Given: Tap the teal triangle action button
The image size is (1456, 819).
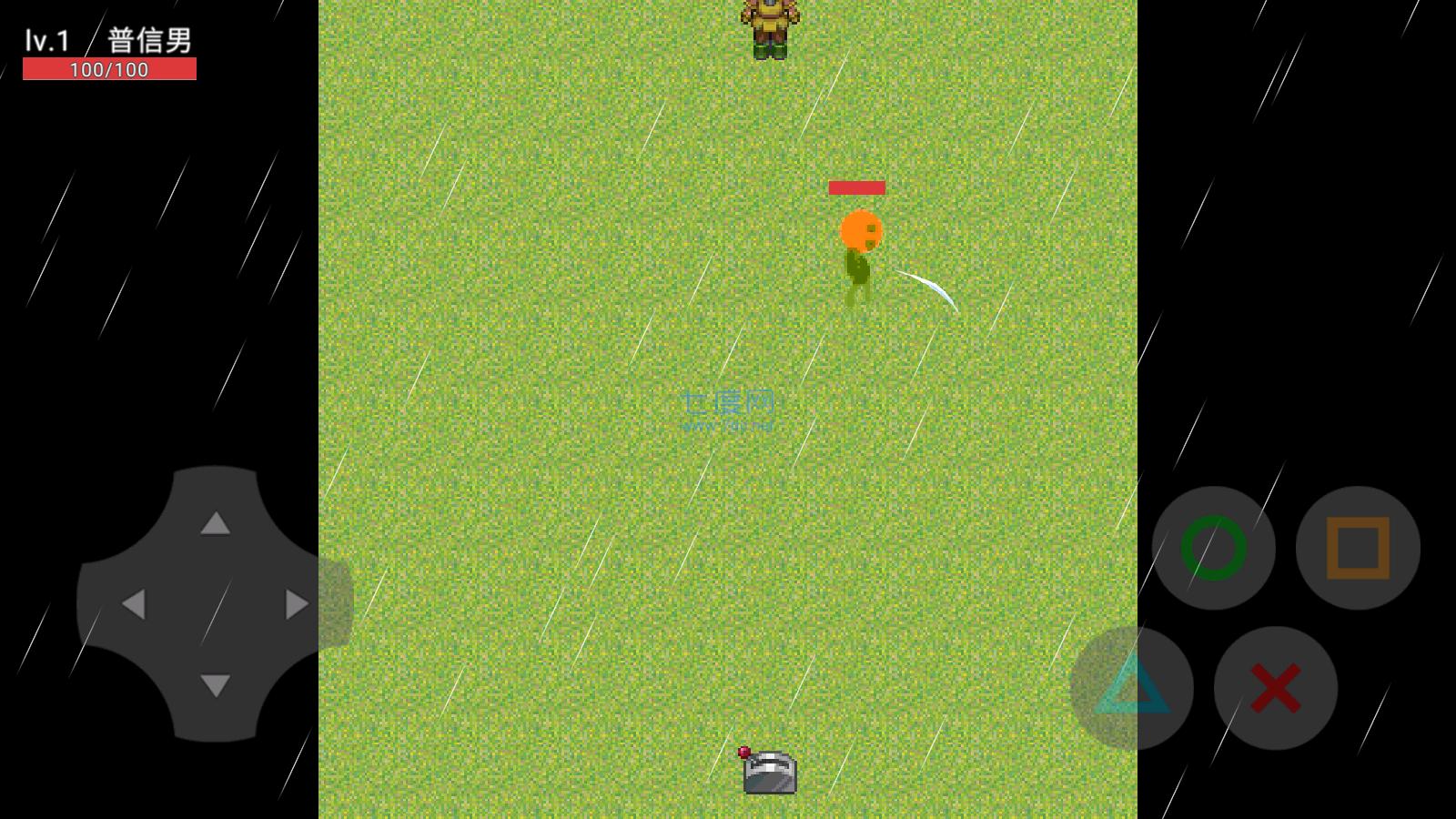Looking at the screenshot, I should point(1131,688).
